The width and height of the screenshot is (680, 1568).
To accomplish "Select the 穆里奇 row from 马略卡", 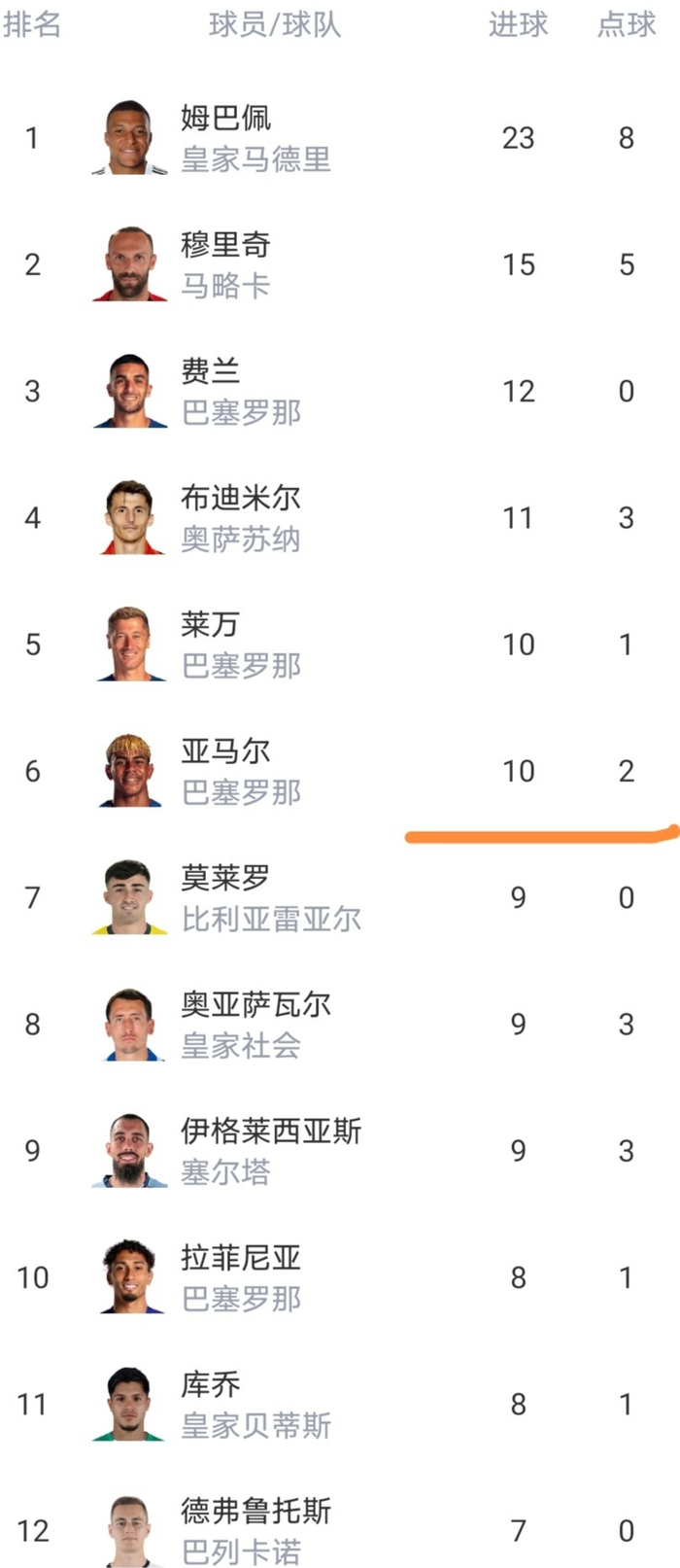I will [225, 245].
